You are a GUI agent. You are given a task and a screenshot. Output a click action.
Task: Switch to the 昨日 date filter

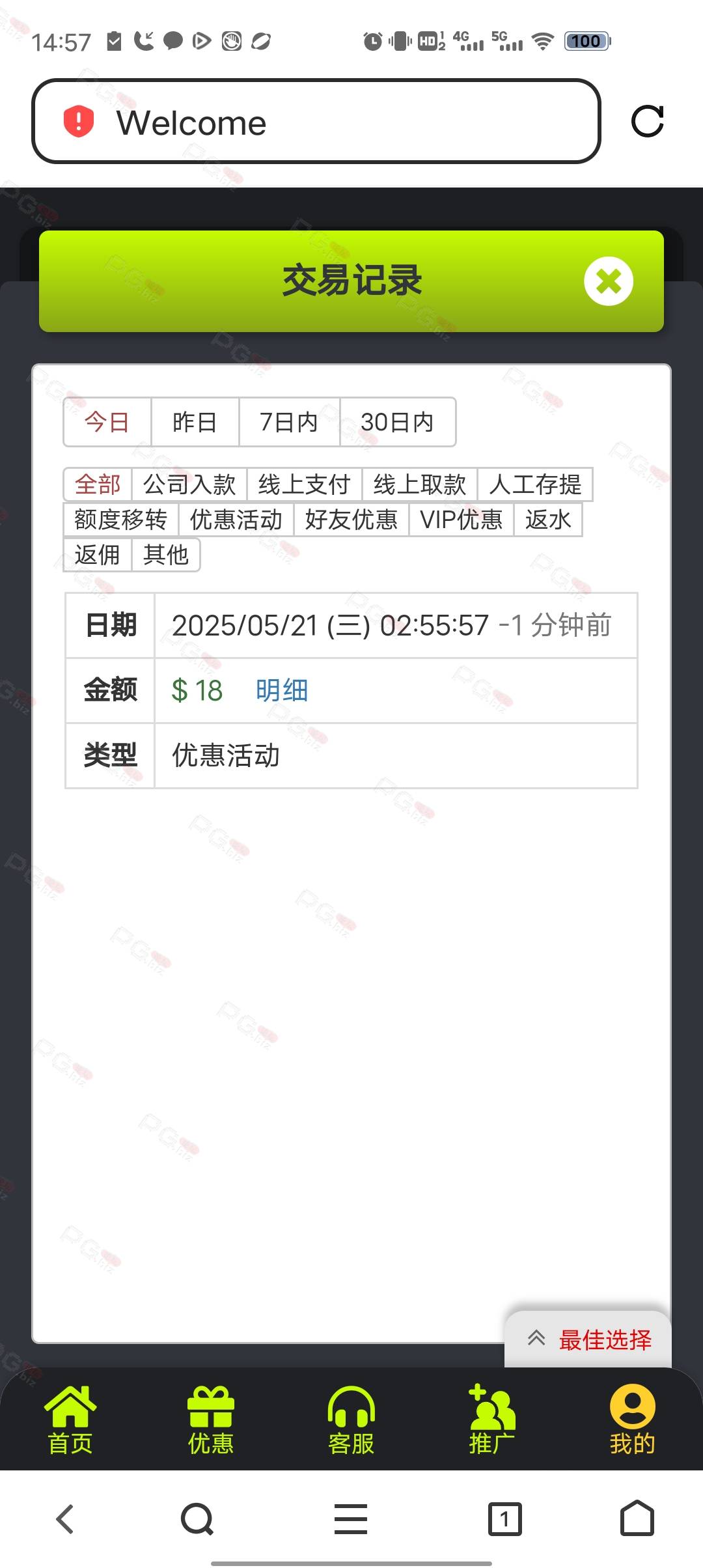click(x=195, y=422)
